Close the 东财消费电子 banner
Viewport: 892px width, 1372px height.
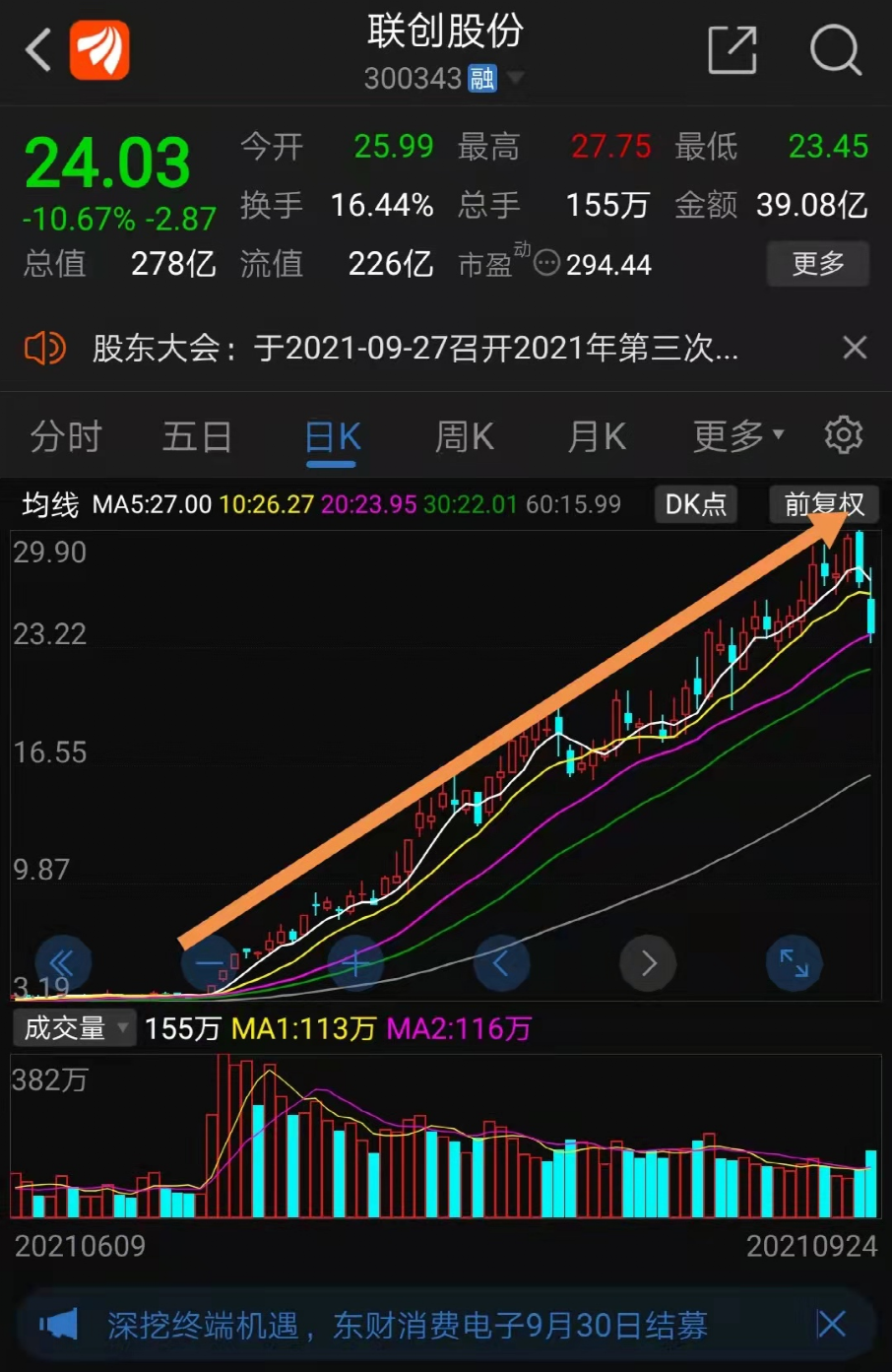click(x=832, y=1324)
